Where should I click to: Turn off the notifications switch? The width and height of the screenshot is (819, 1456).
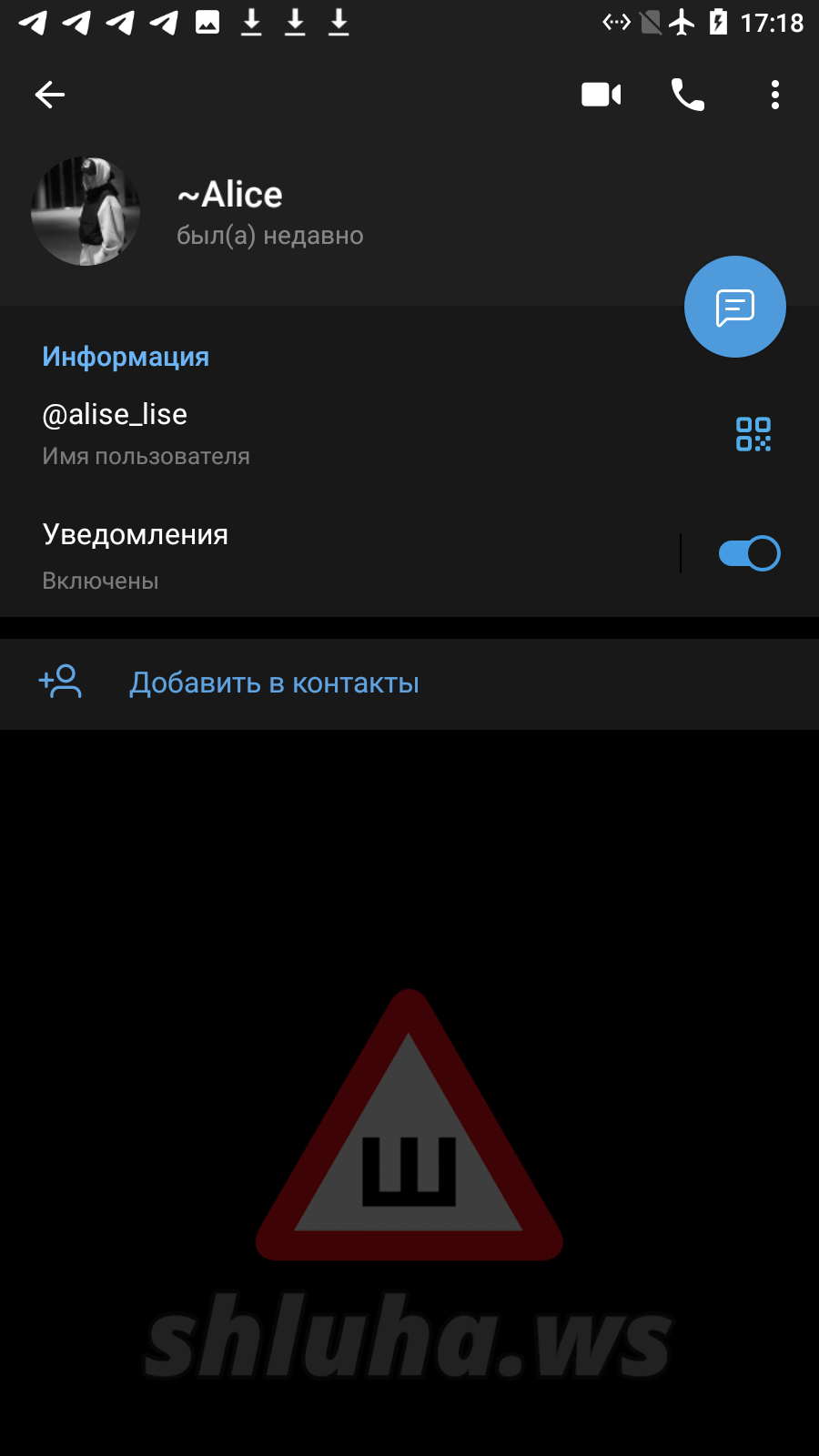point(750,553)
